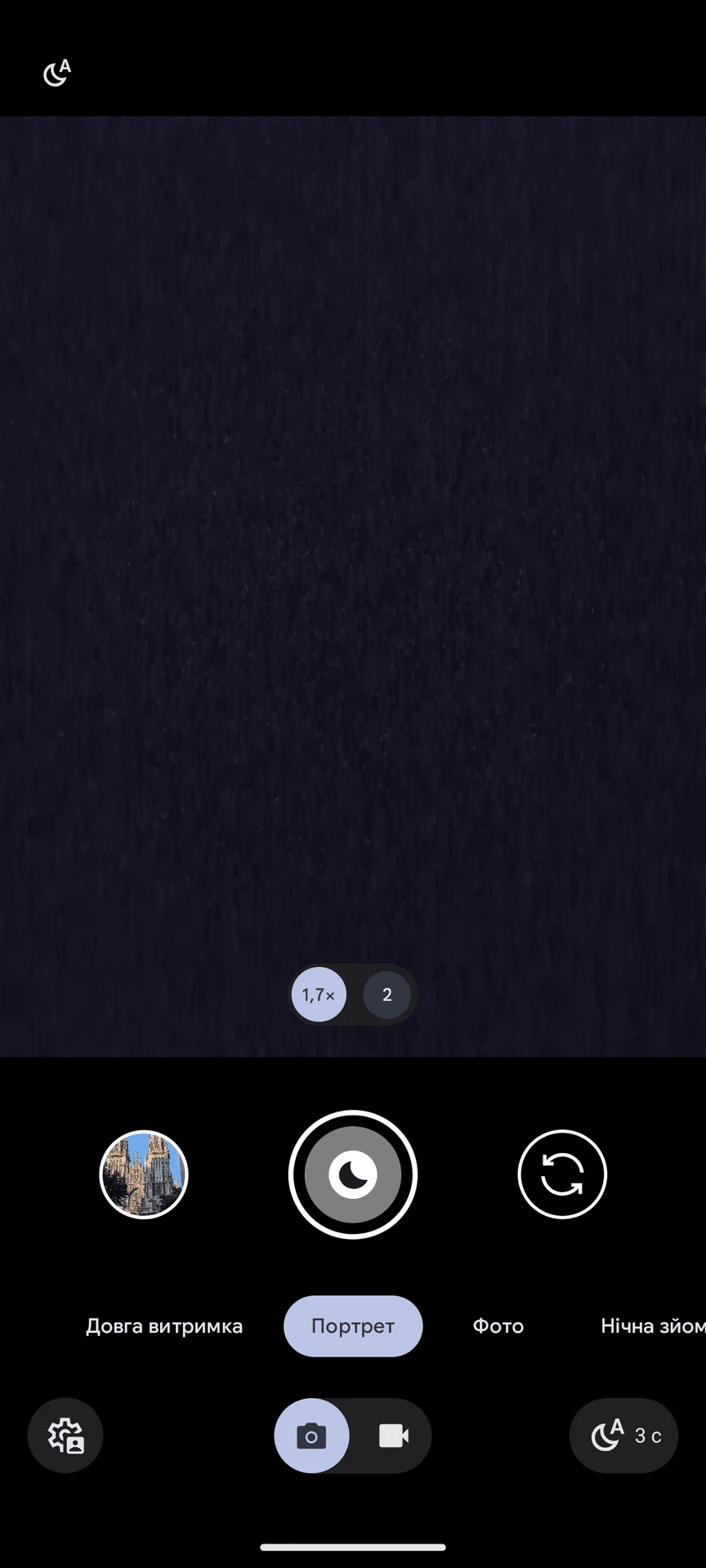Open night sight 3 с exposure options
The height and width of the screenshot is (1568, 706).
[x=624, y=1436]
